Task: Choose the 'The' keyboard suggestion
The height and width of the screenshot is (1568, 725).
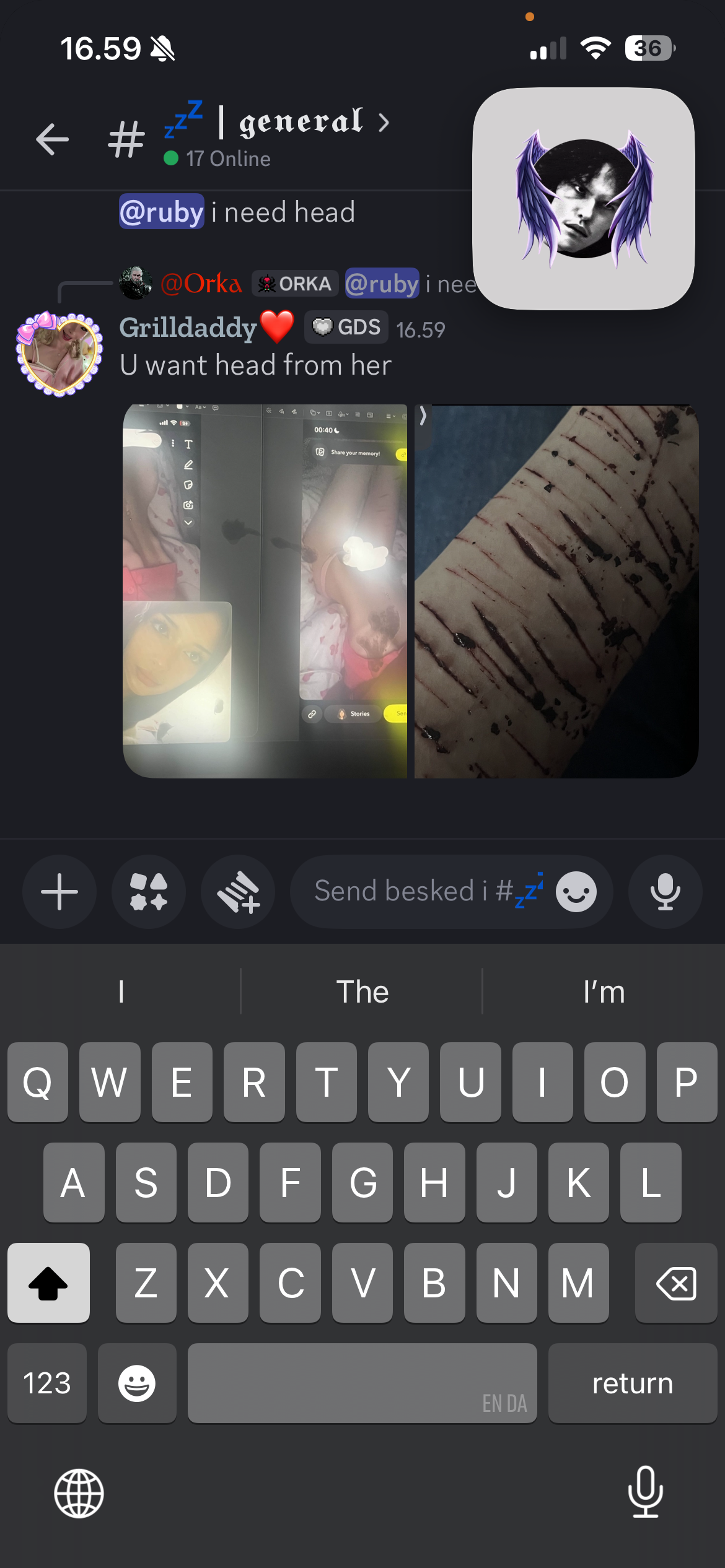Action: [x=362, y=991]
